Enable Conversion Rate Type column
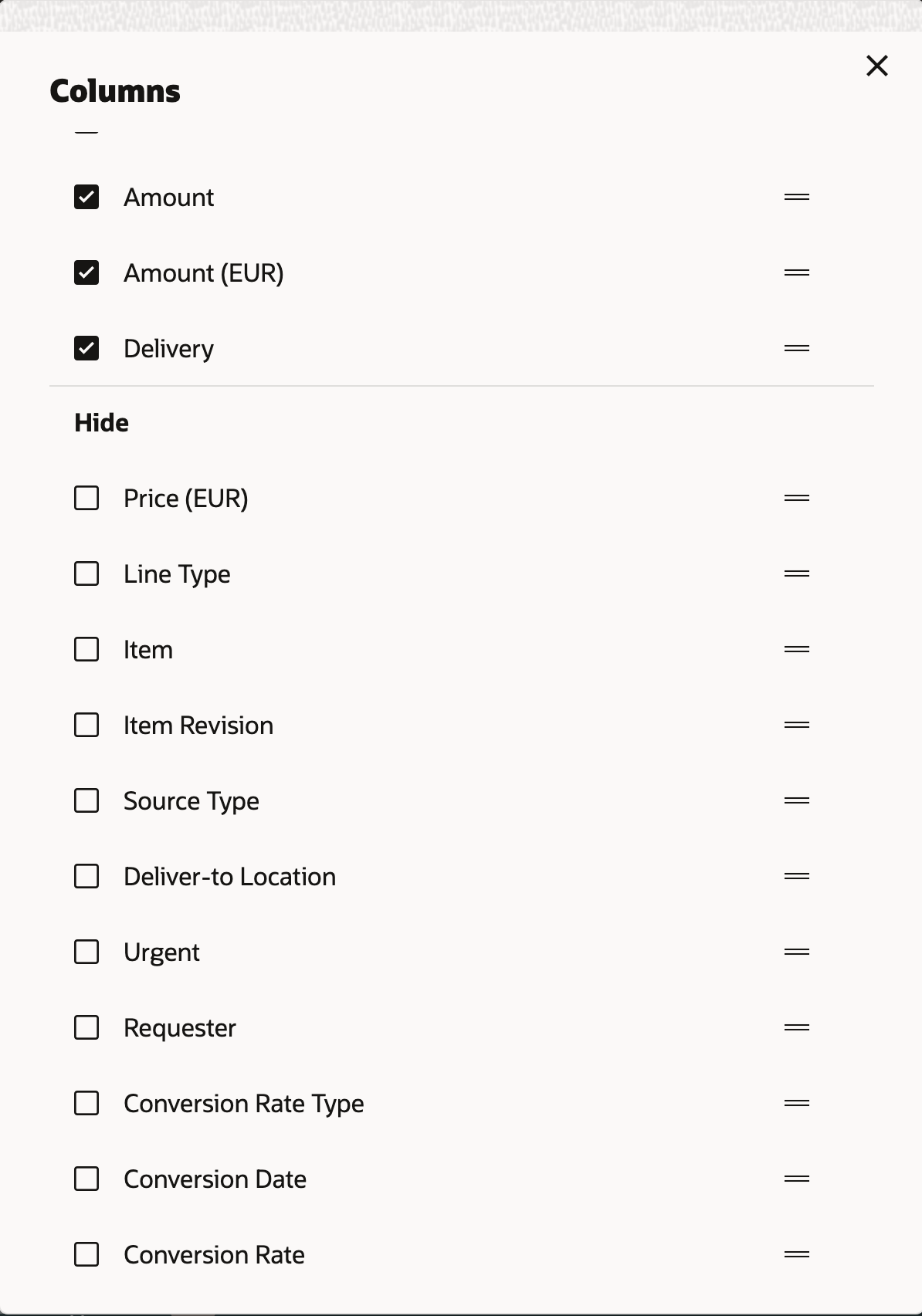The height and width of the screenshot is (1316, 922). [86, 1104]
